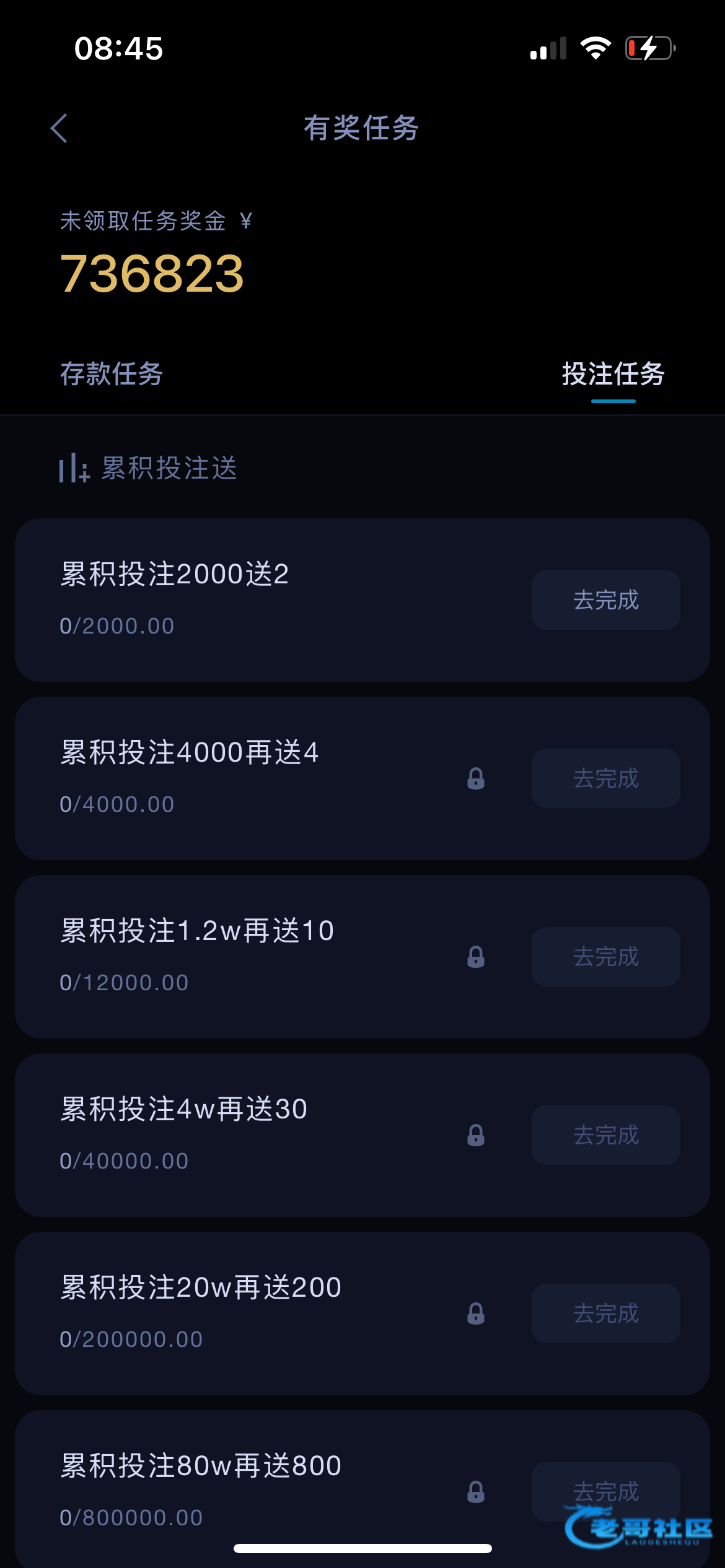Screen dimensions: 725x1568
Task: Switch to the 存款任务 tab
Action: [112, 374]
